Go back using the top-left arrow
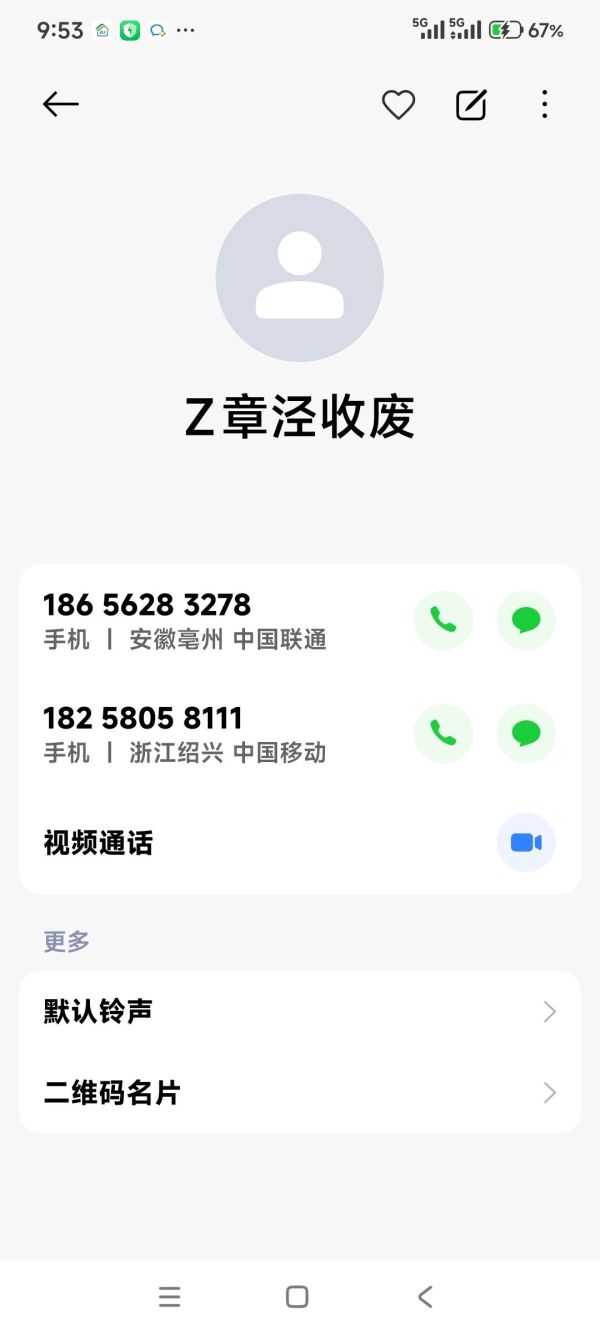 tap(61, 104)
